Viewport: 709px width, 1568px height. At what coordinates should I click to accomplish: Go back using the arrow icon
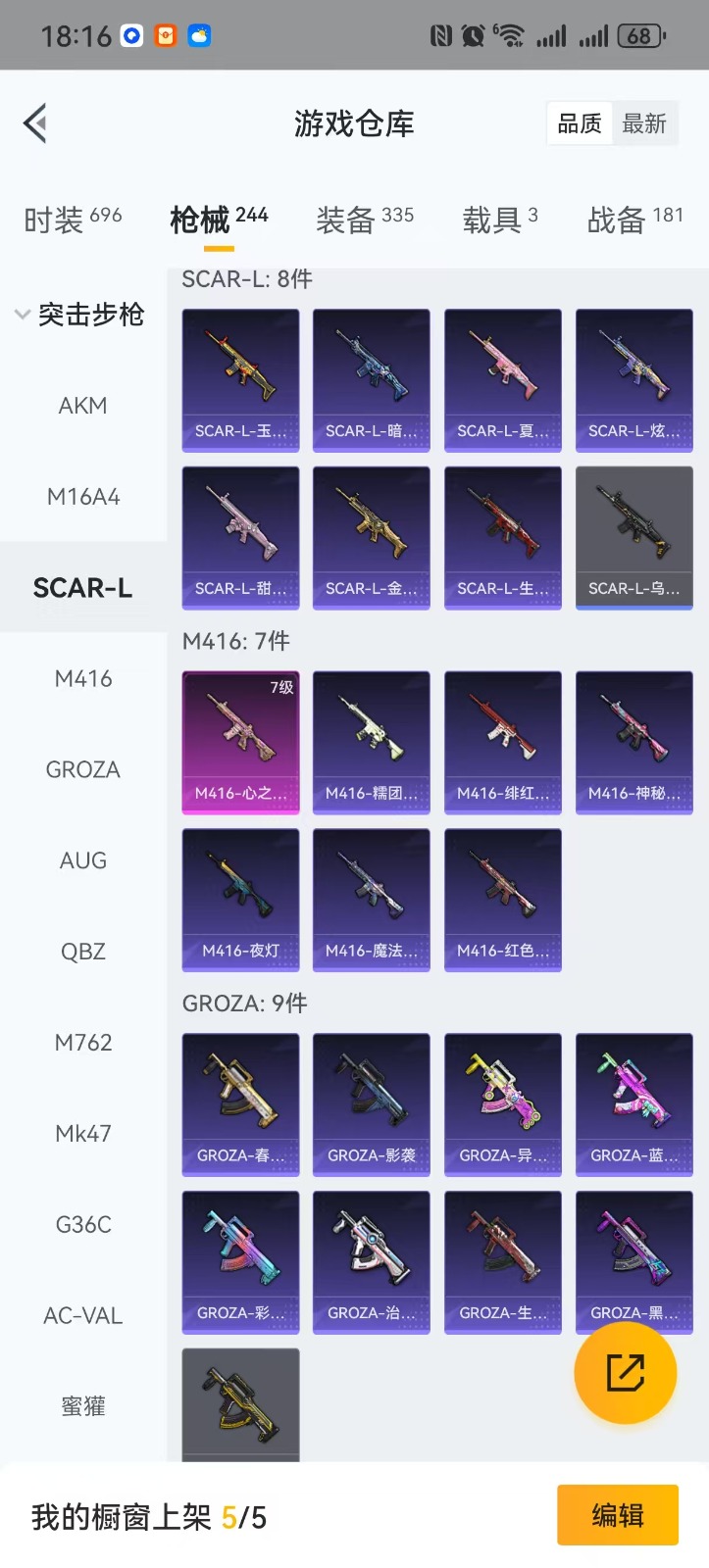tap(35, 123)
